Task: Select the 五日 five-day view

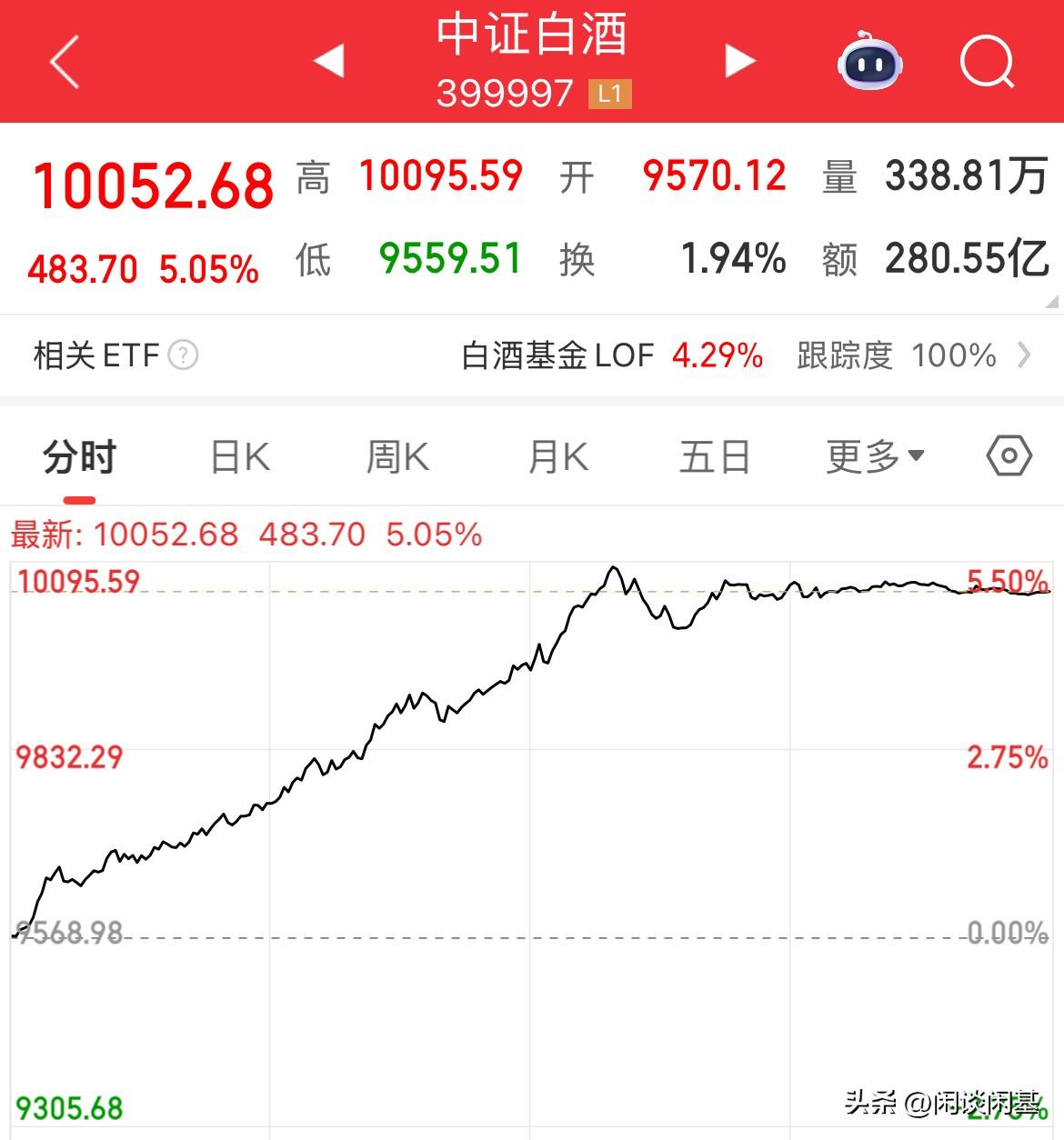Action: point(717,457)
